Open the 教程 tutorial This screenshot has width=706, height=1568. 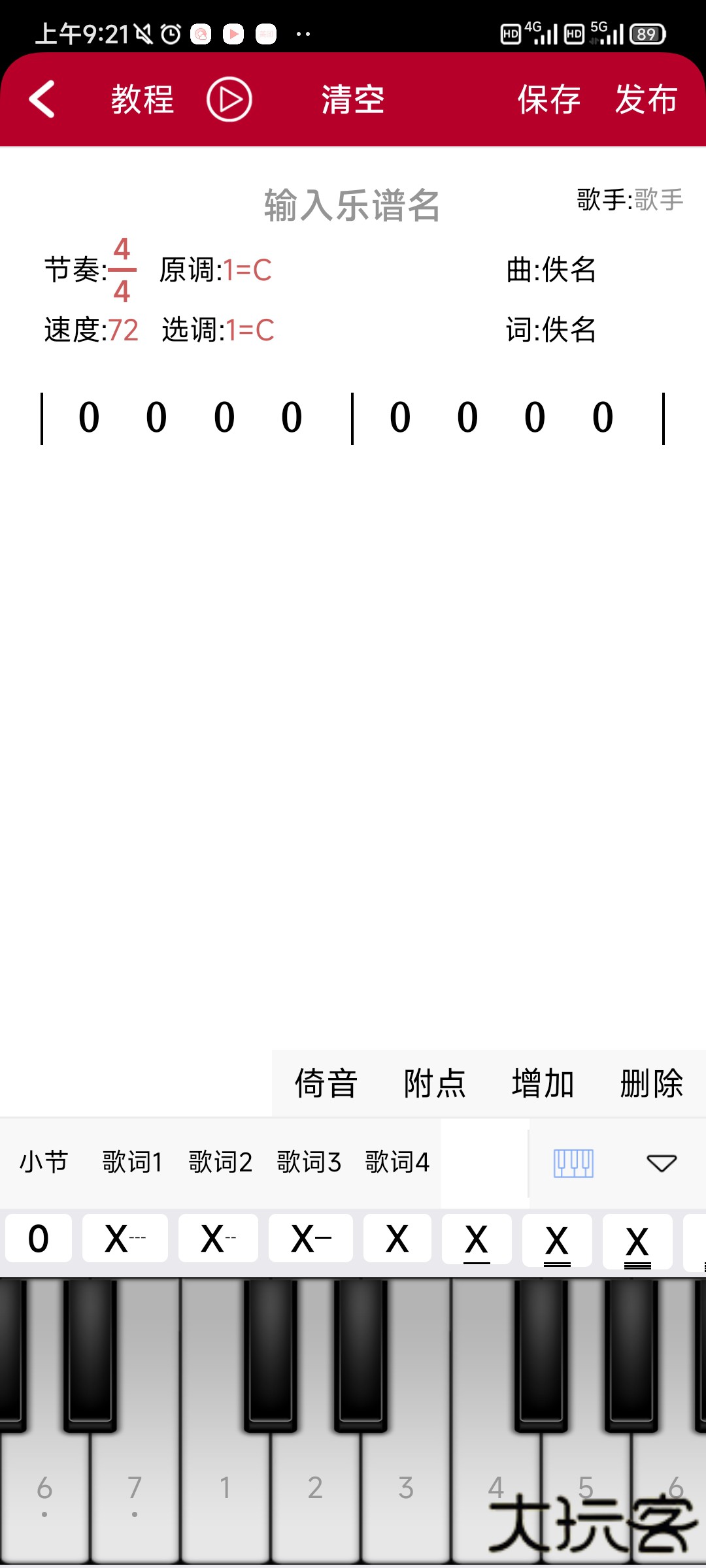[142, 99]
